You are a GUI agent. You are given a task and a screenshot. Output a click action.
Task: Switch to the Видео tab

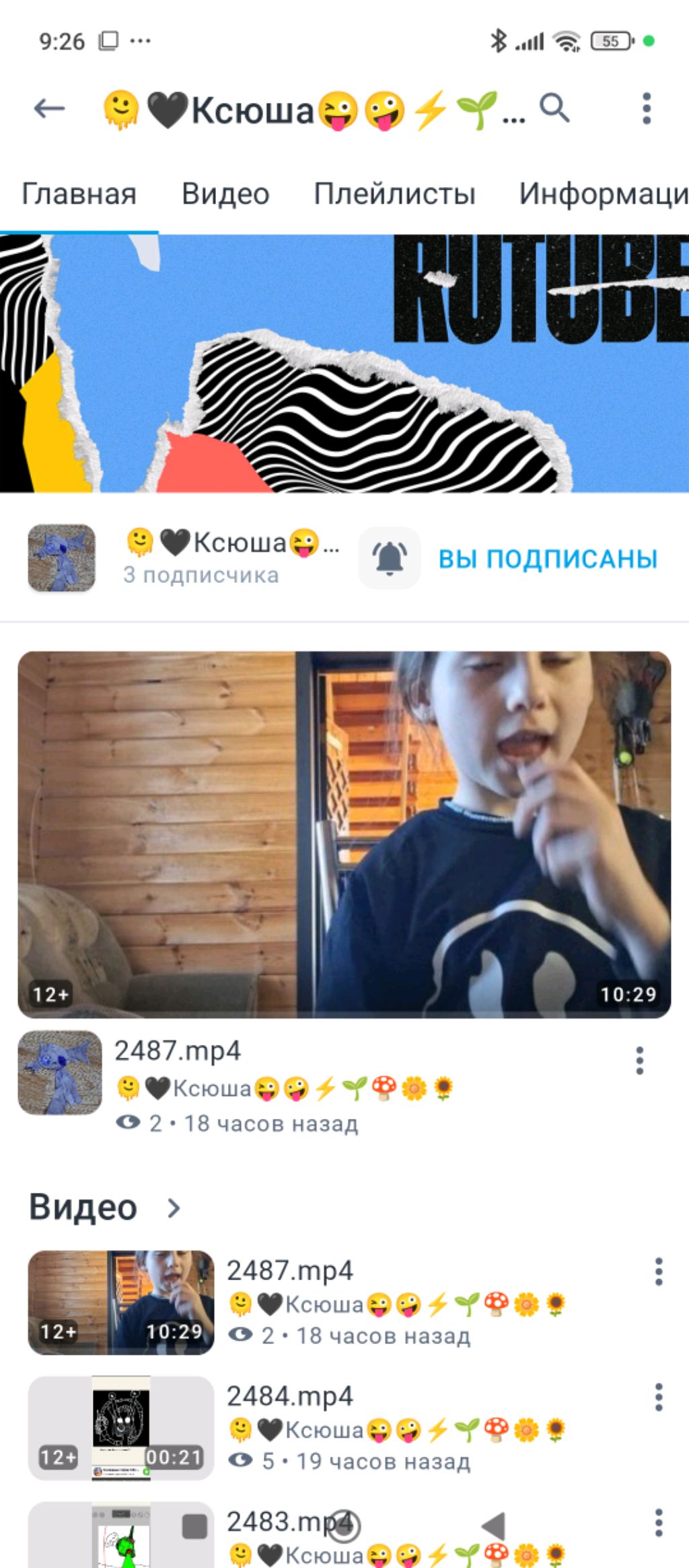coord(225,194)
